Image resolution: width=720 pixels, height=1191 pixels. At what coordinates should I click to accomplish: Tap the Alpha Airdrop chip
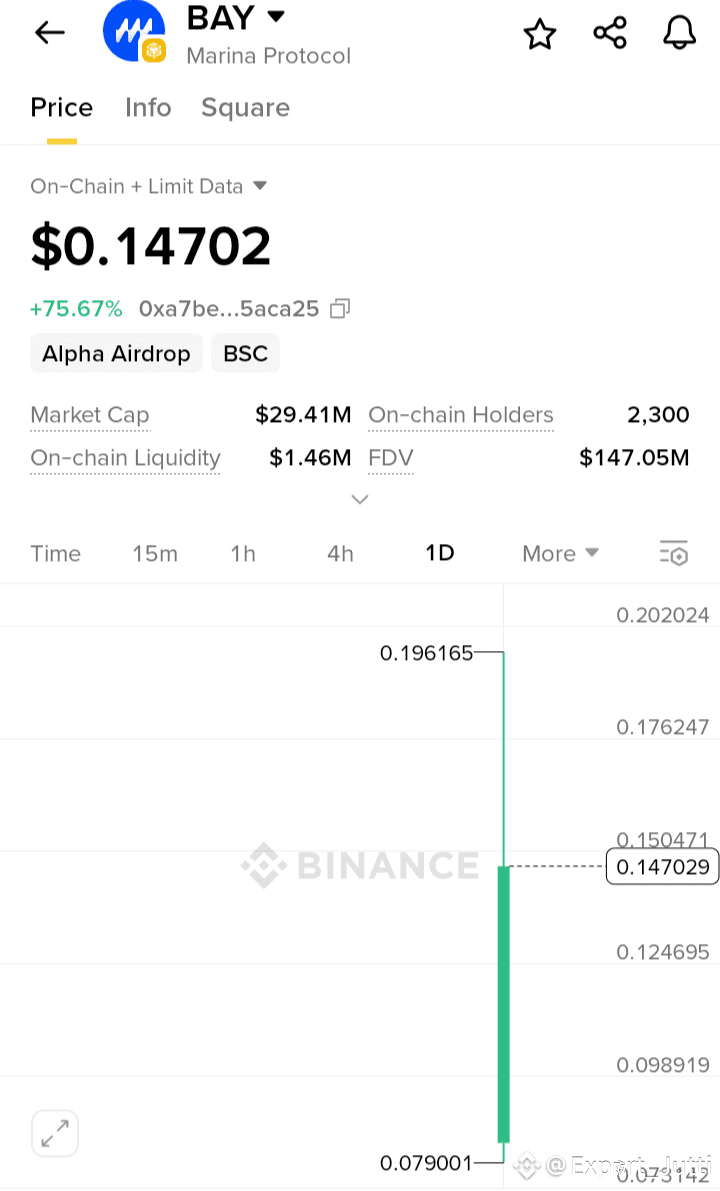pyautogui.click(x=116, y=353)
